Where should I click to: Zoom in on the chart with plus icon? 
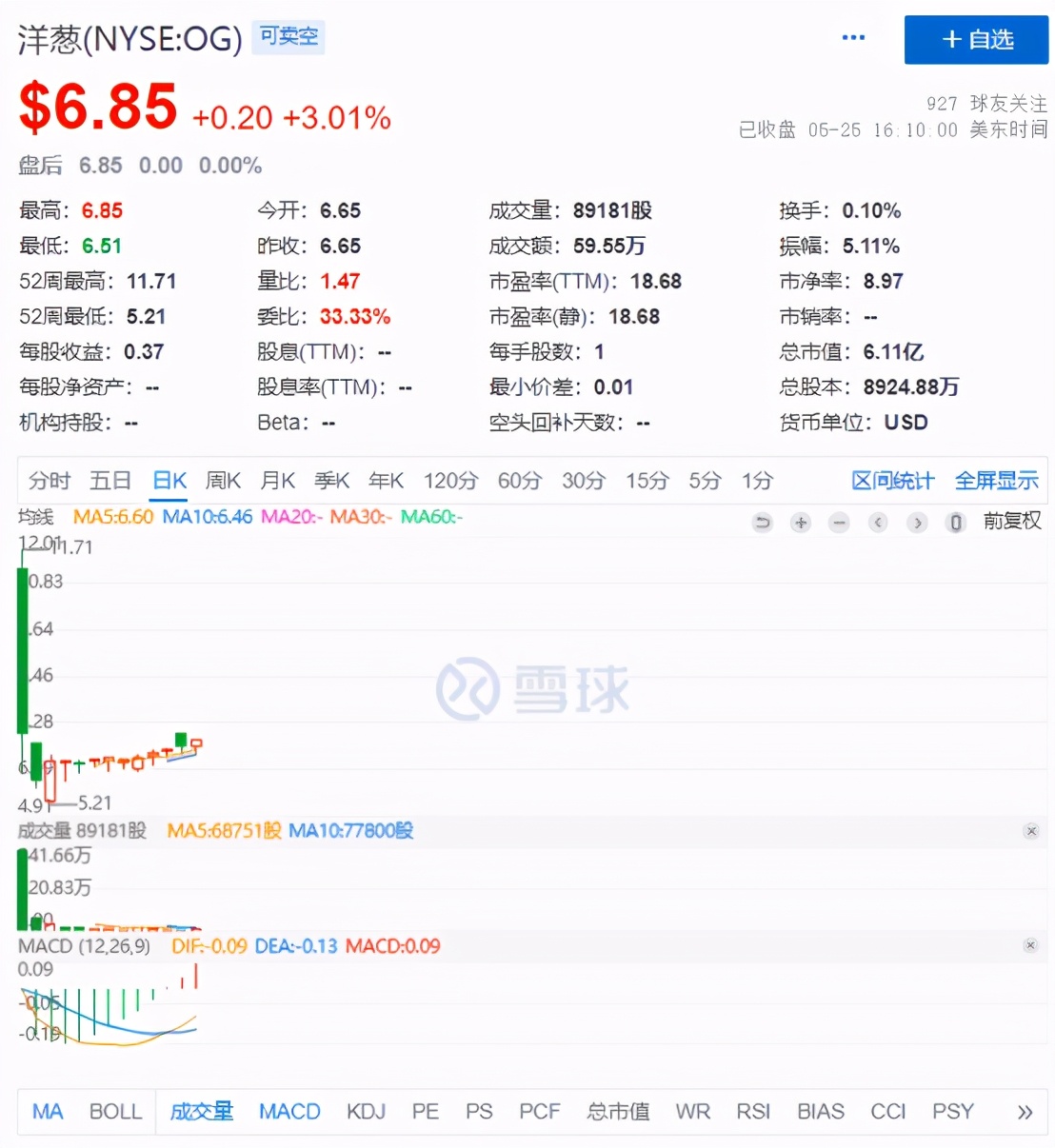pos(801,523)
